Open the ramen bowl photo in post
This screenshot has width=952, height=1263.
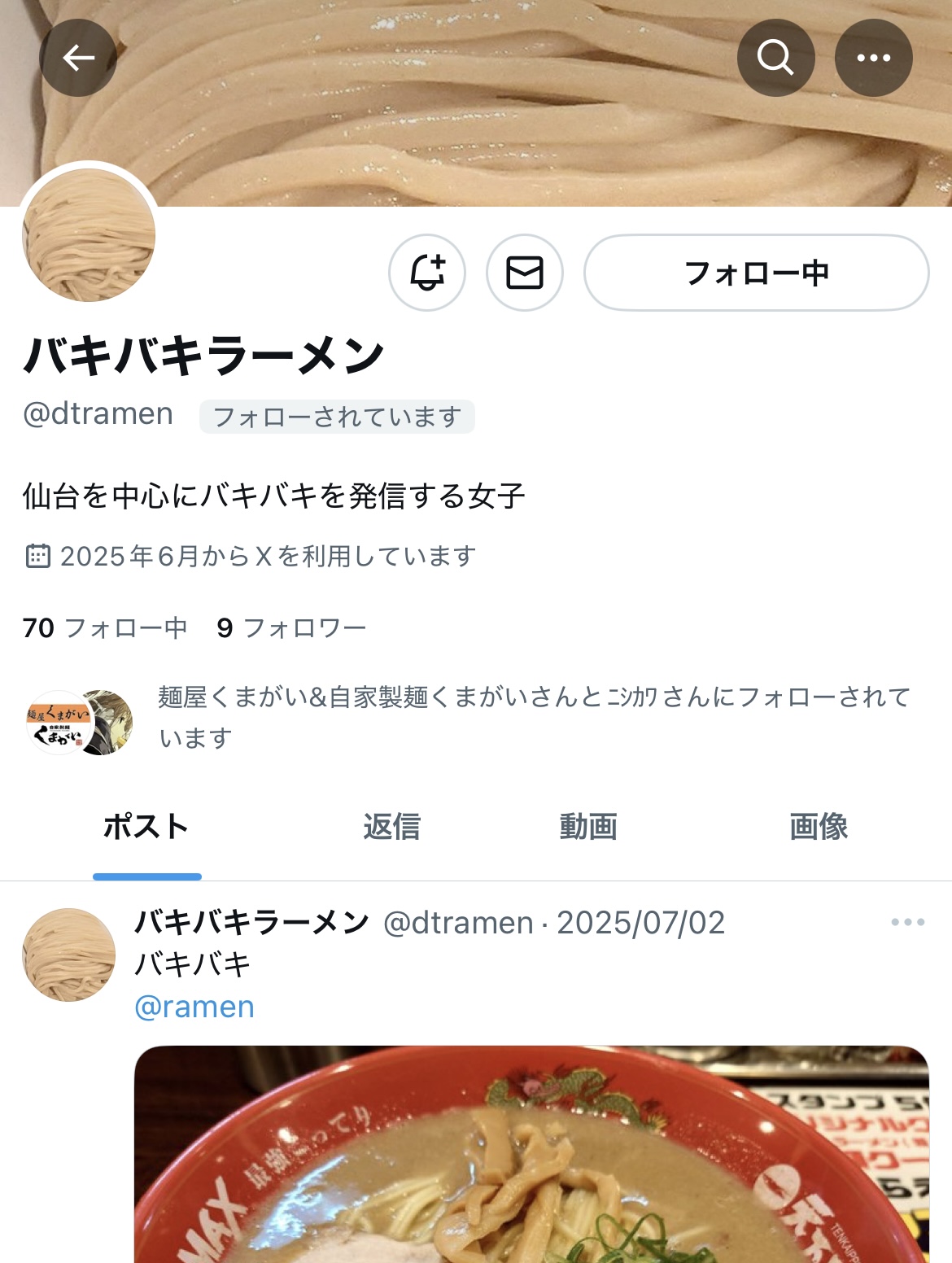[531, 1156]
